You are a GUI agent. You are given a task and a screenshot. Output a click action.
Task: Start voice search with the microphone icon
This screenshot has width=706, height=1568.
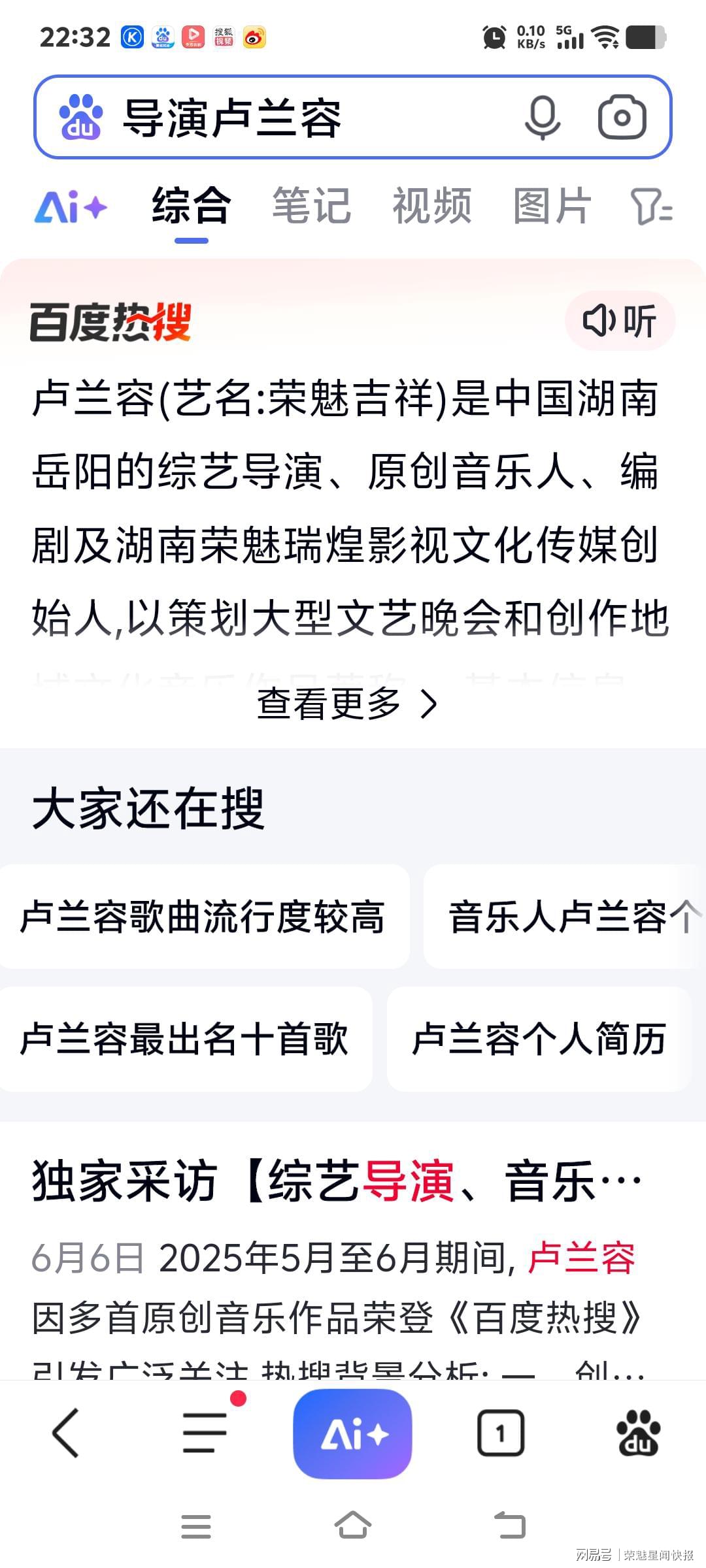pos(543,118)
